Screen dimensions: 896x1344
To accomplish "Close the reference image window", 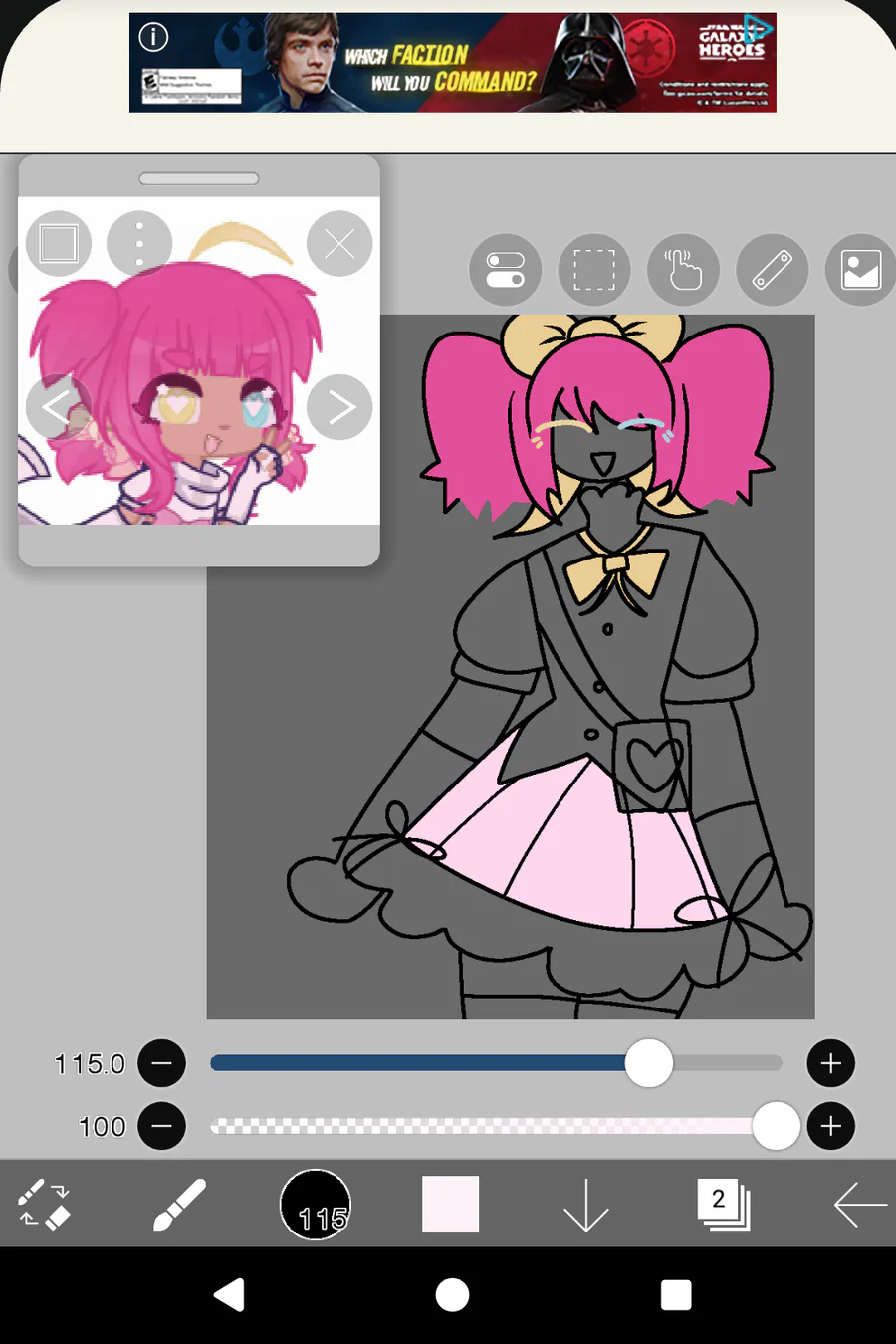I will point(339,244).
